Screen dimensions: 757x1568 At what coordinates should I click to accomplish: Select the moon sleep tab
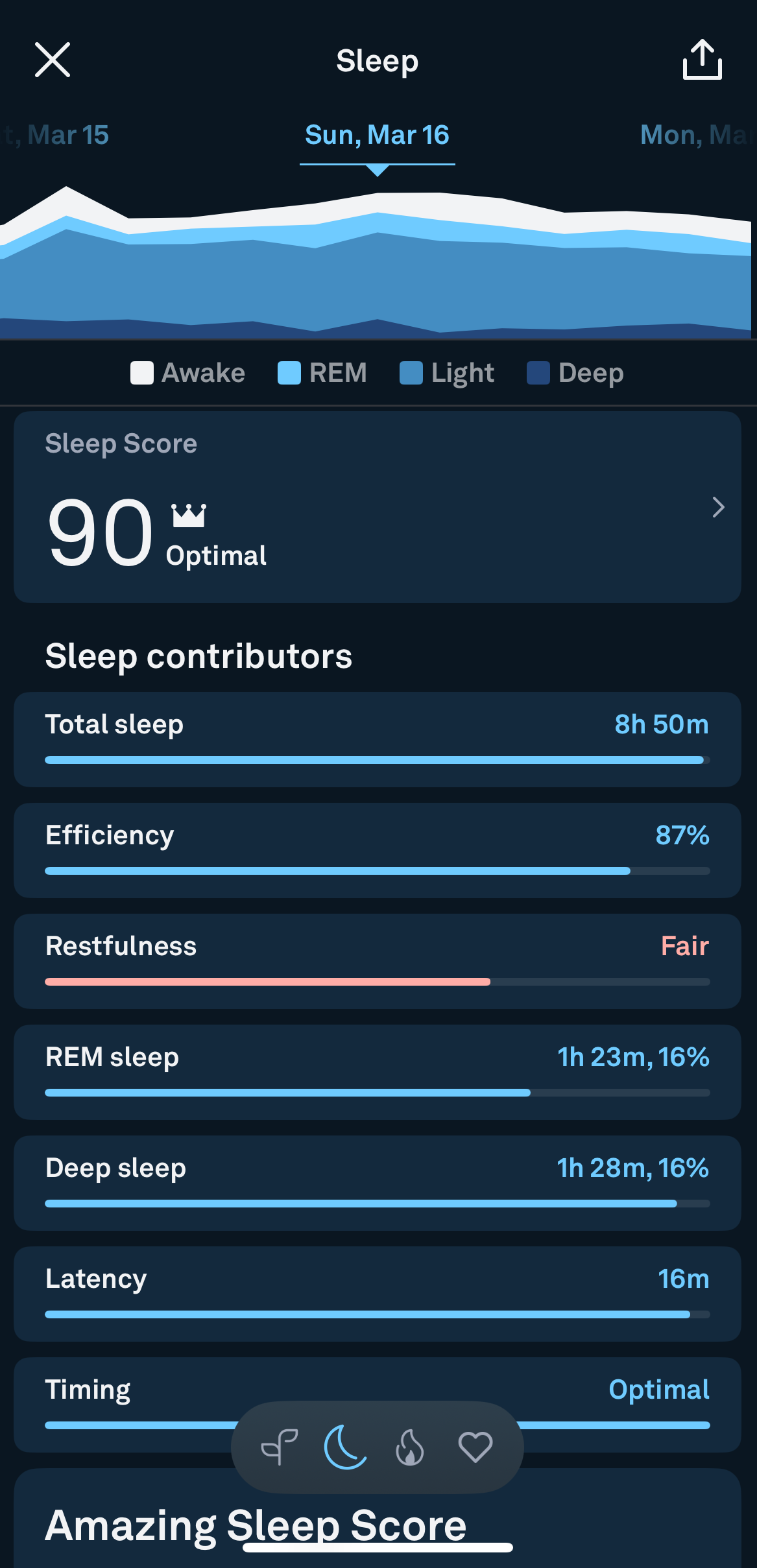[x=345, y=1447]
